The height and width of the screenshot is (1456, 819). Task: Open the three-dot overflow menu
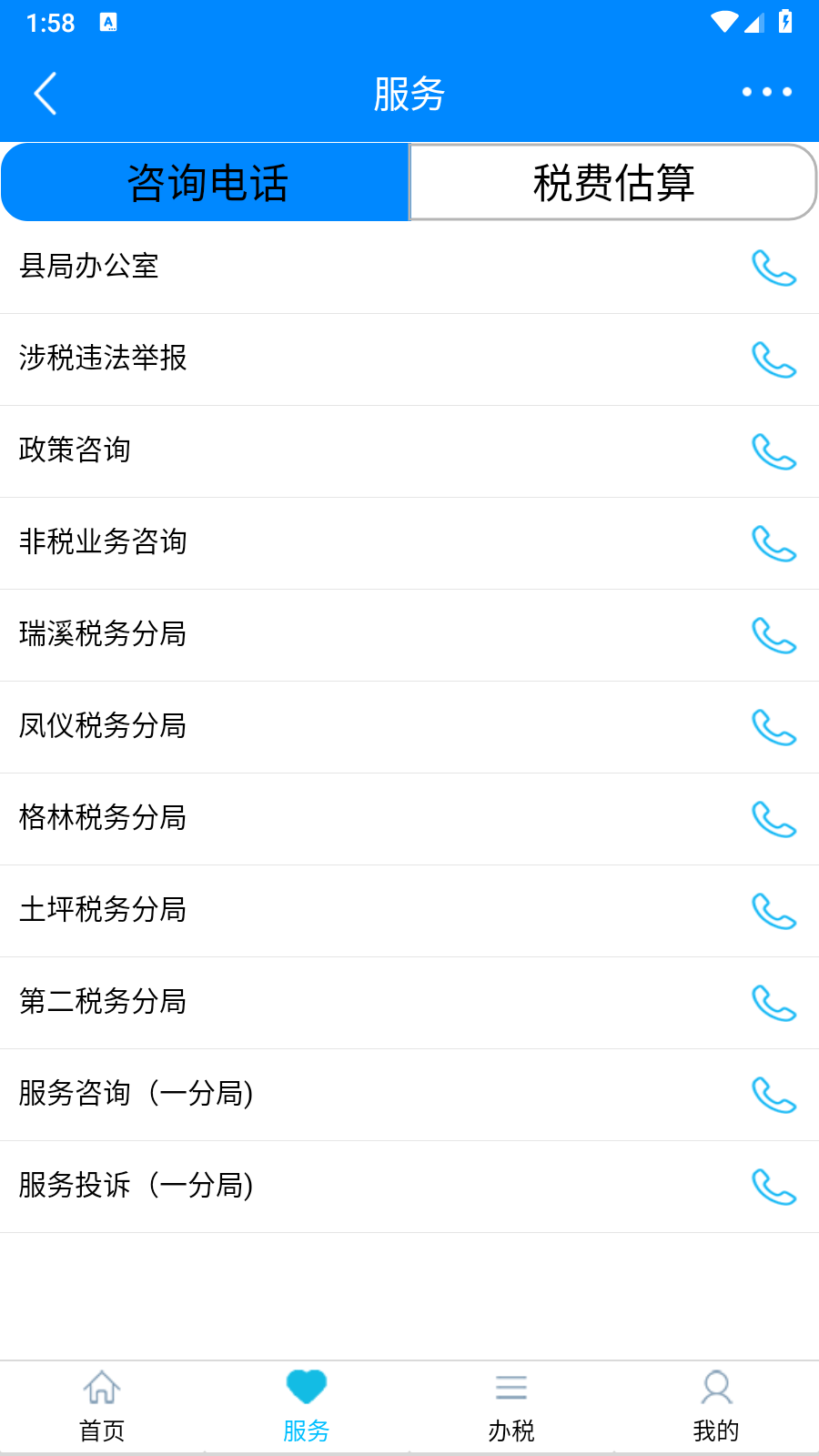(766, 92)
